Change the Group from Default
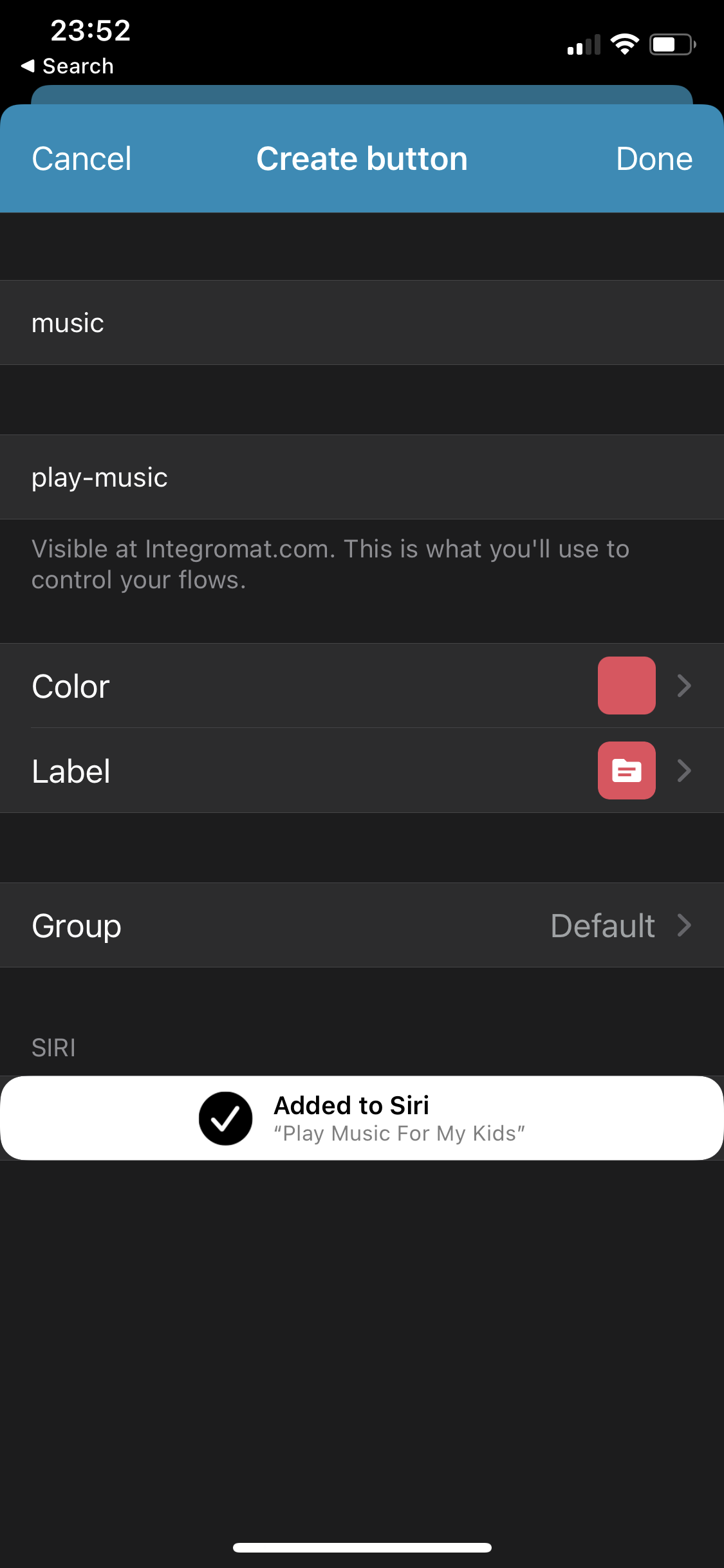Screen dimensions: 724x1568 [x=362, y=926]
